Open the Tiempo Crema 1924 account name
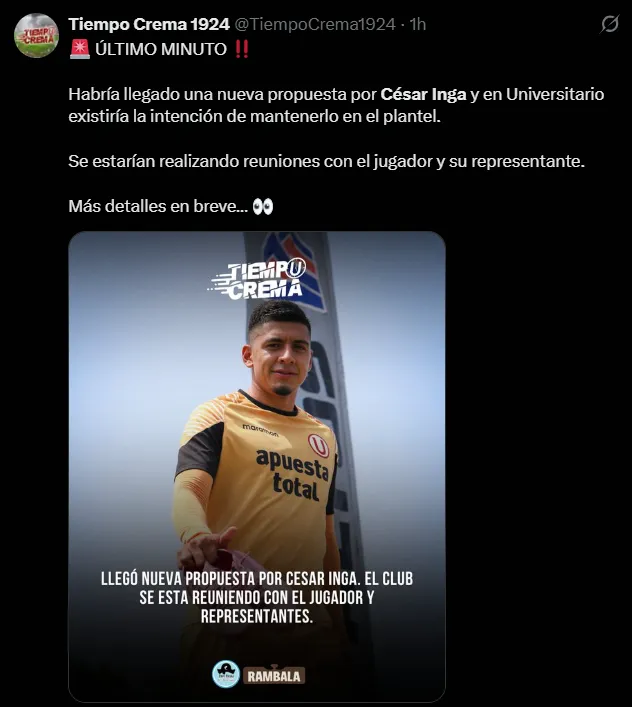Image resolution: width=632 pixels, height=707 pixels. tap(149, 24)
